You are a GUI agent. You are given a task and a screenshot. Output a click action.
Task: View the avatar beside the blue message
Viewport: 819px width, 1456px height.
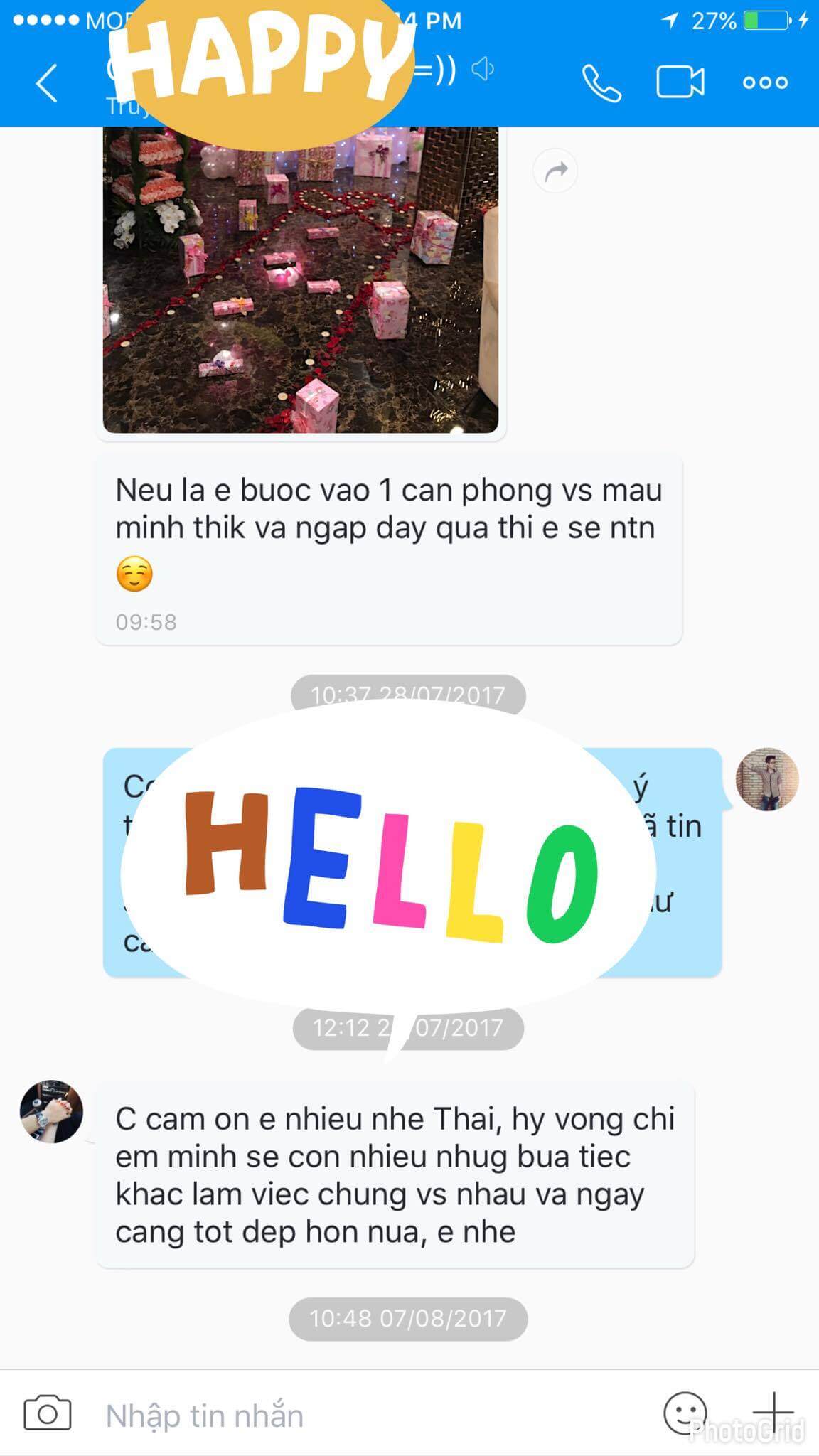click(x=767, y=779)
